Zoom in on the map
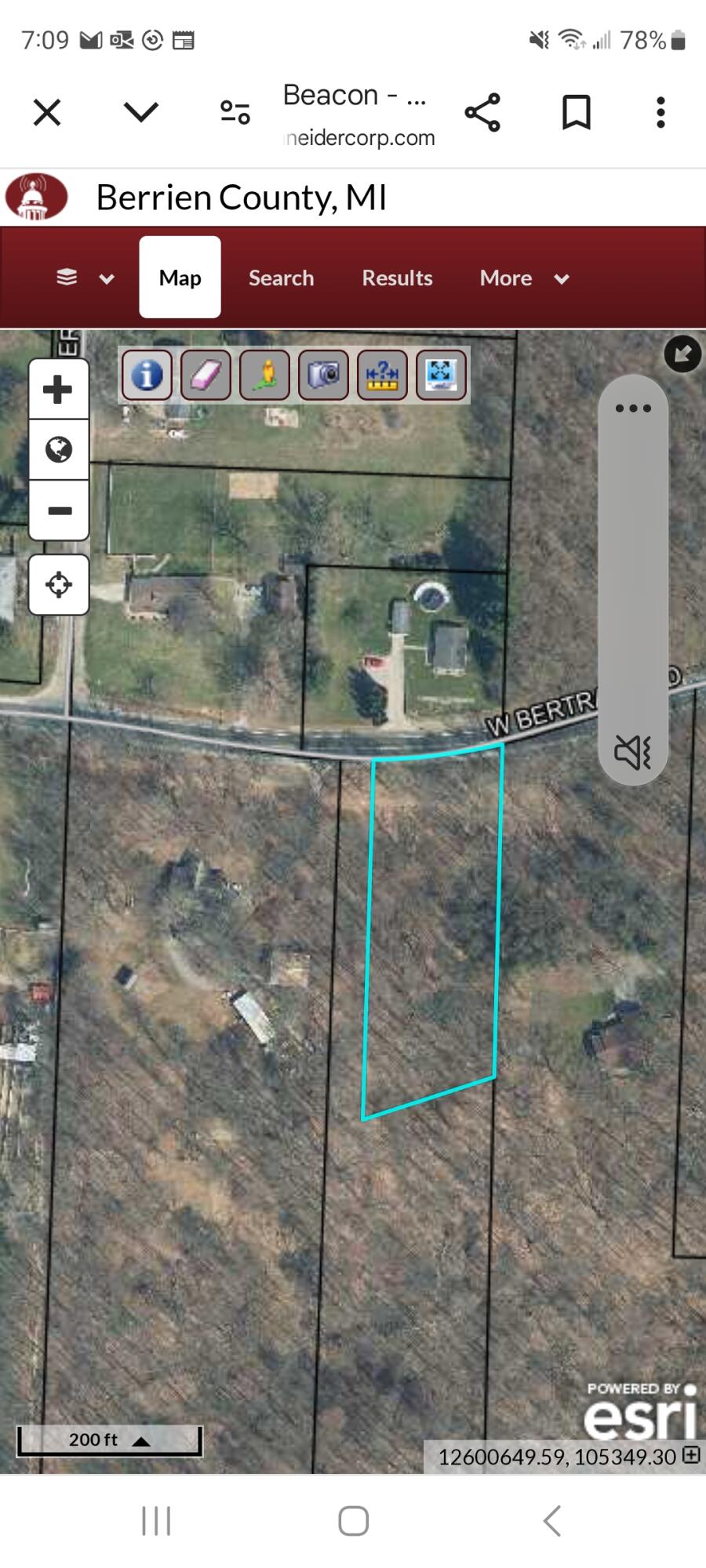This screenshot has width=706, height=1568. [58, 390]
